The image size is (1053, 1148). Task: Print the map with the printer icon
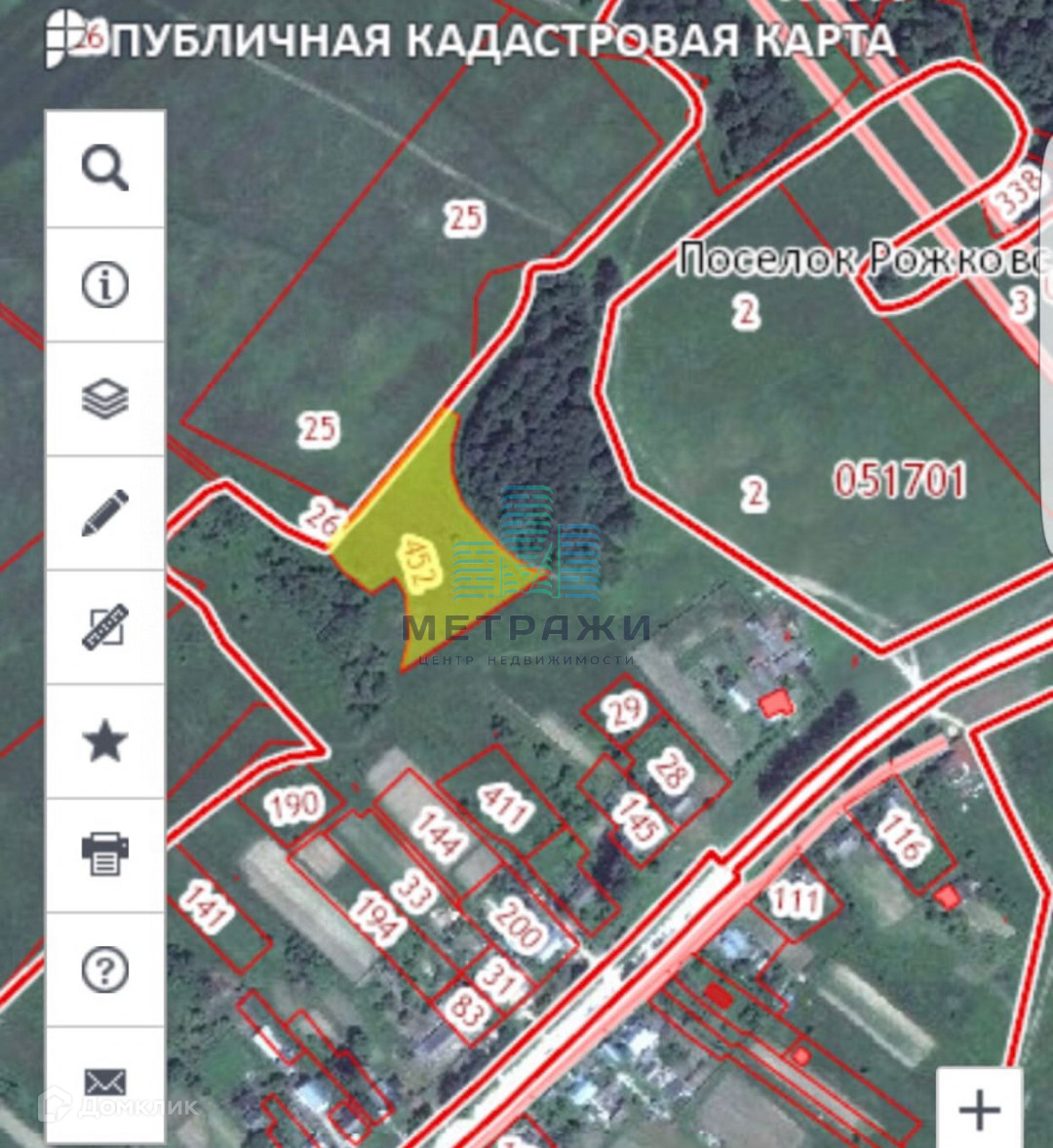pos(105,854)
